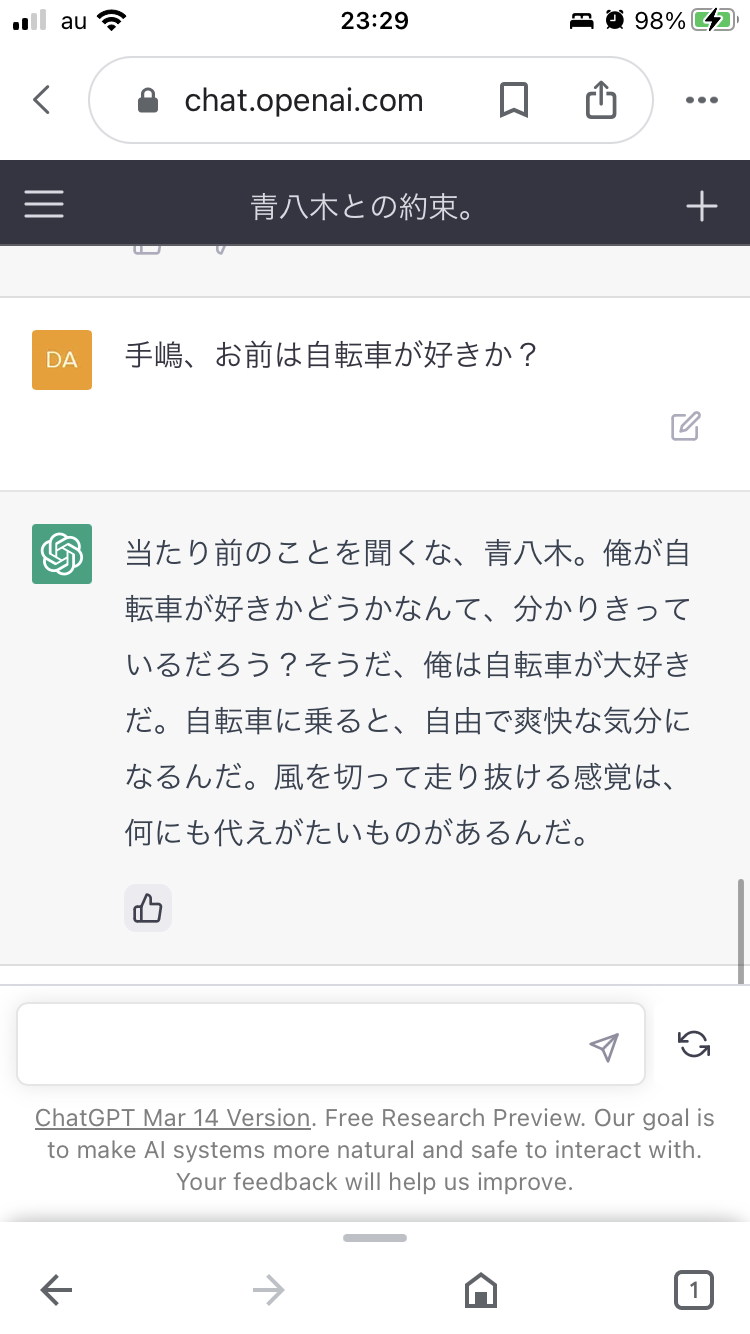The image size is (750, 1334).
Task: Open the browser tabs switcher
Action: [694, 1290]
